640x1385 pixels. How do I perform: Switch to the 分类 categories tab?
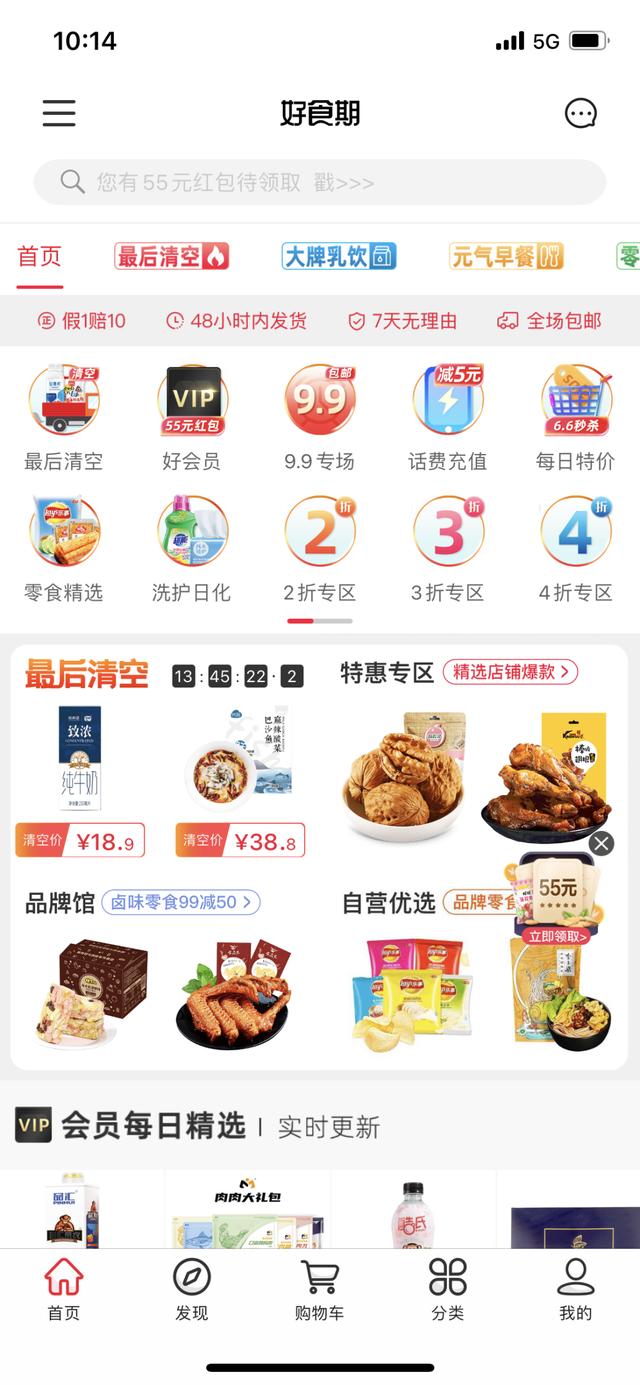[x=447, y=1290]
